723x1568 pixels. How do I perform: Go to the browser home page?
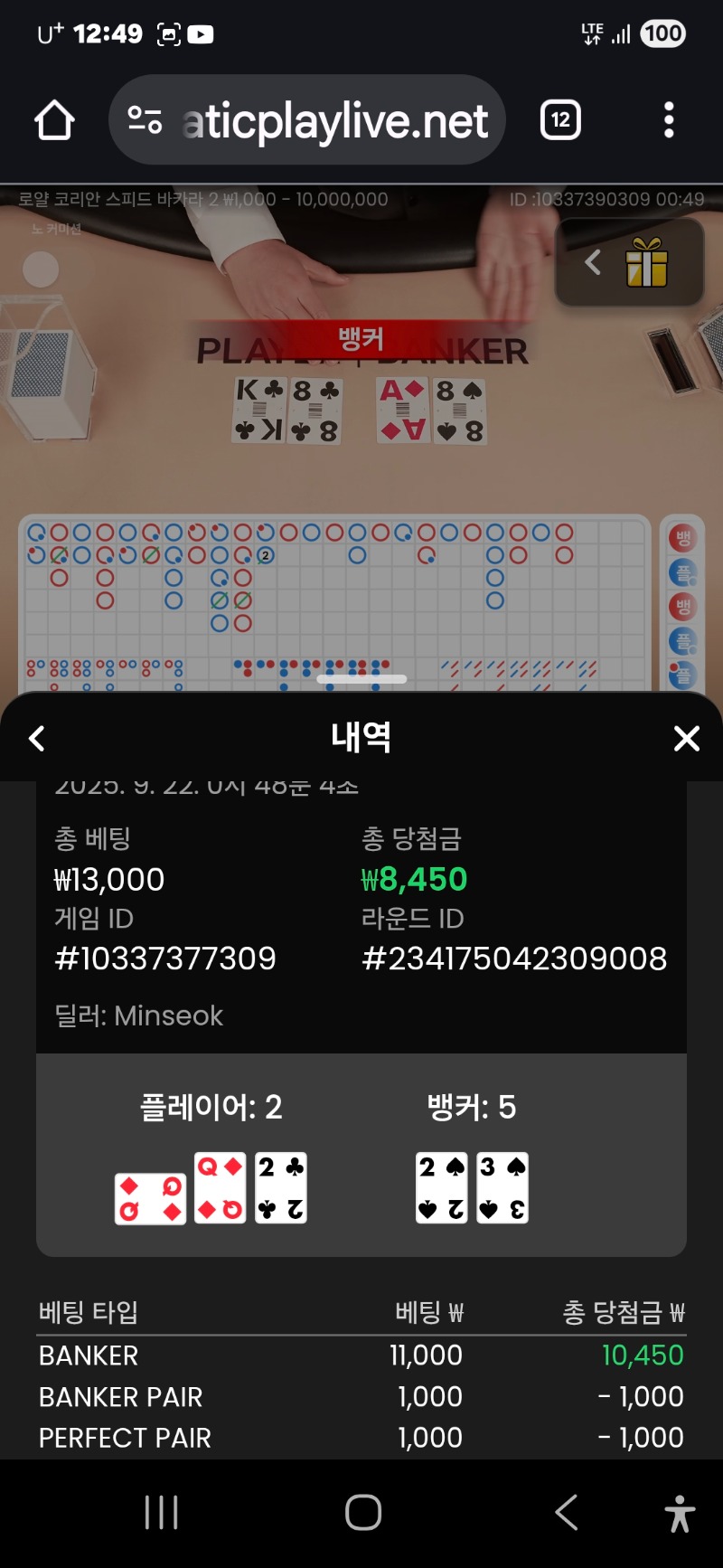click(x=54, y=120)
